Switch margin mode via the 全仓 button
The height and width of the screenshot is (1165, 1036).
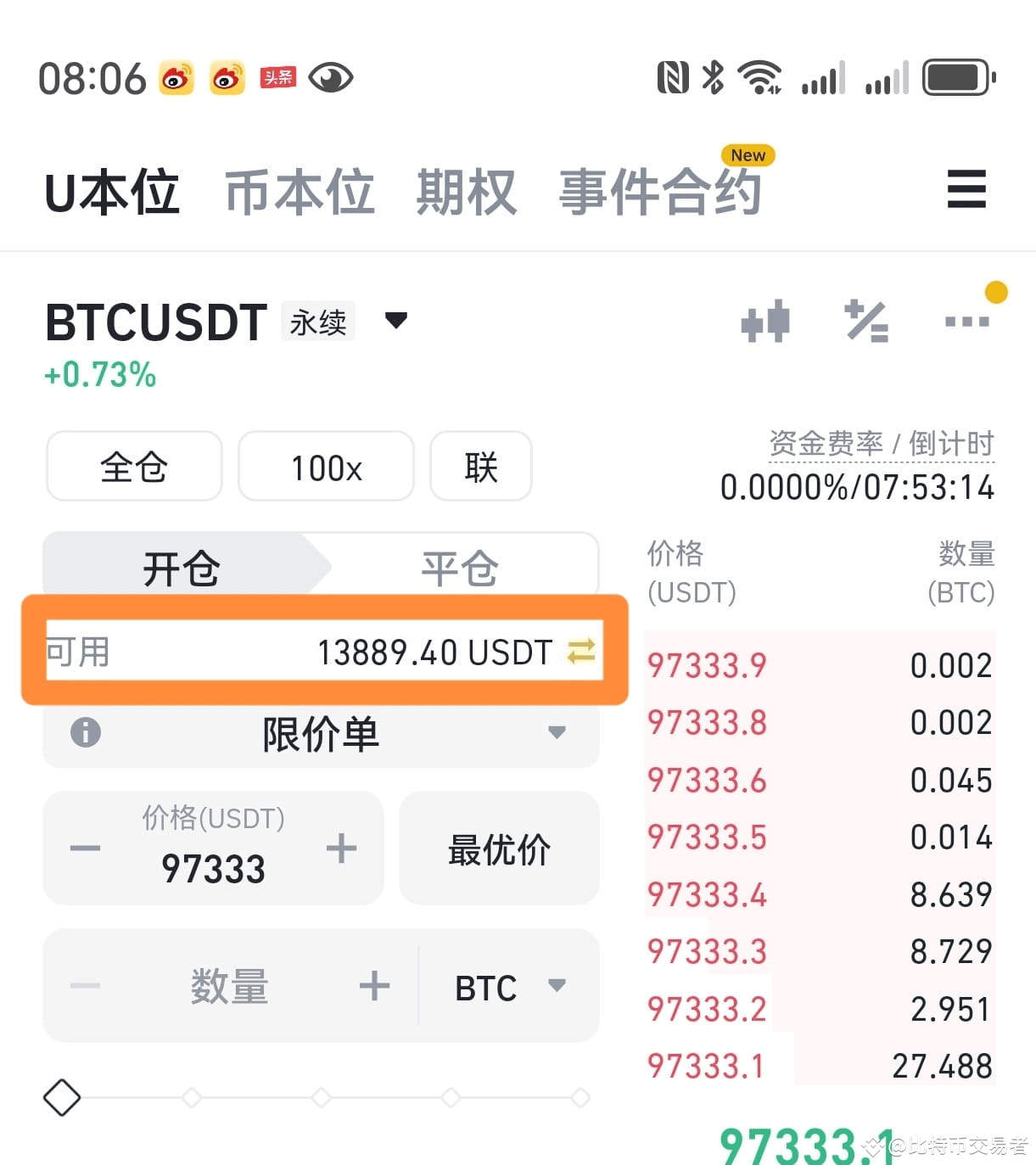[x=133, y=467]
